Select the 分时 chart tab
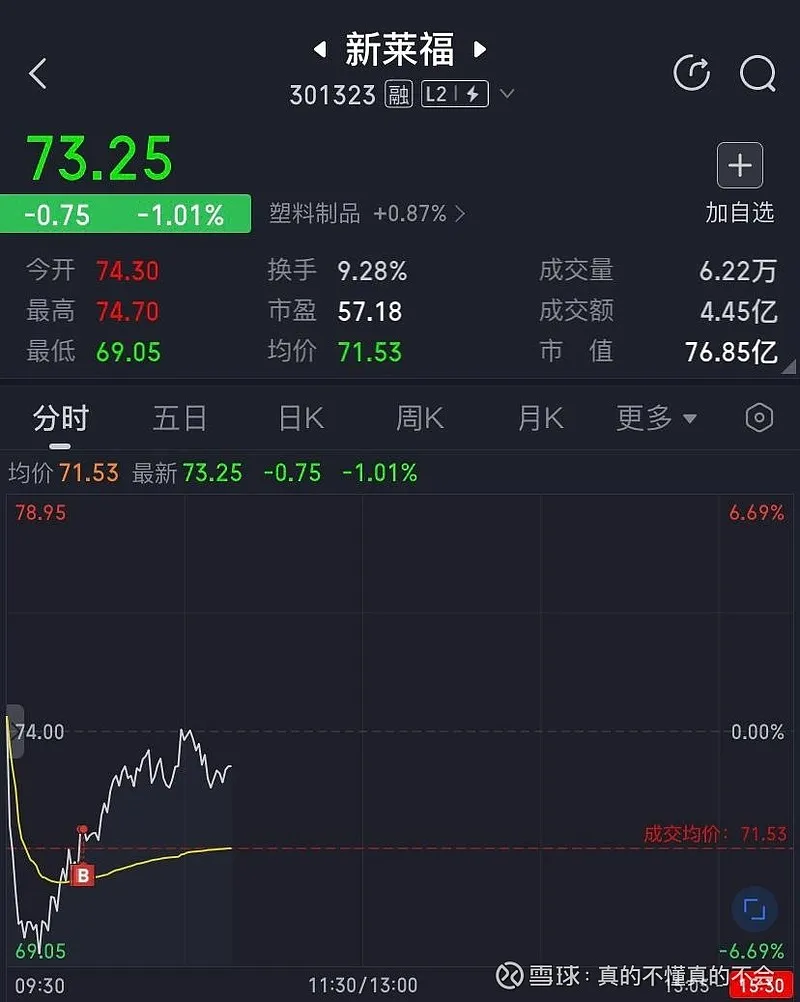 (x=60, y=418)
